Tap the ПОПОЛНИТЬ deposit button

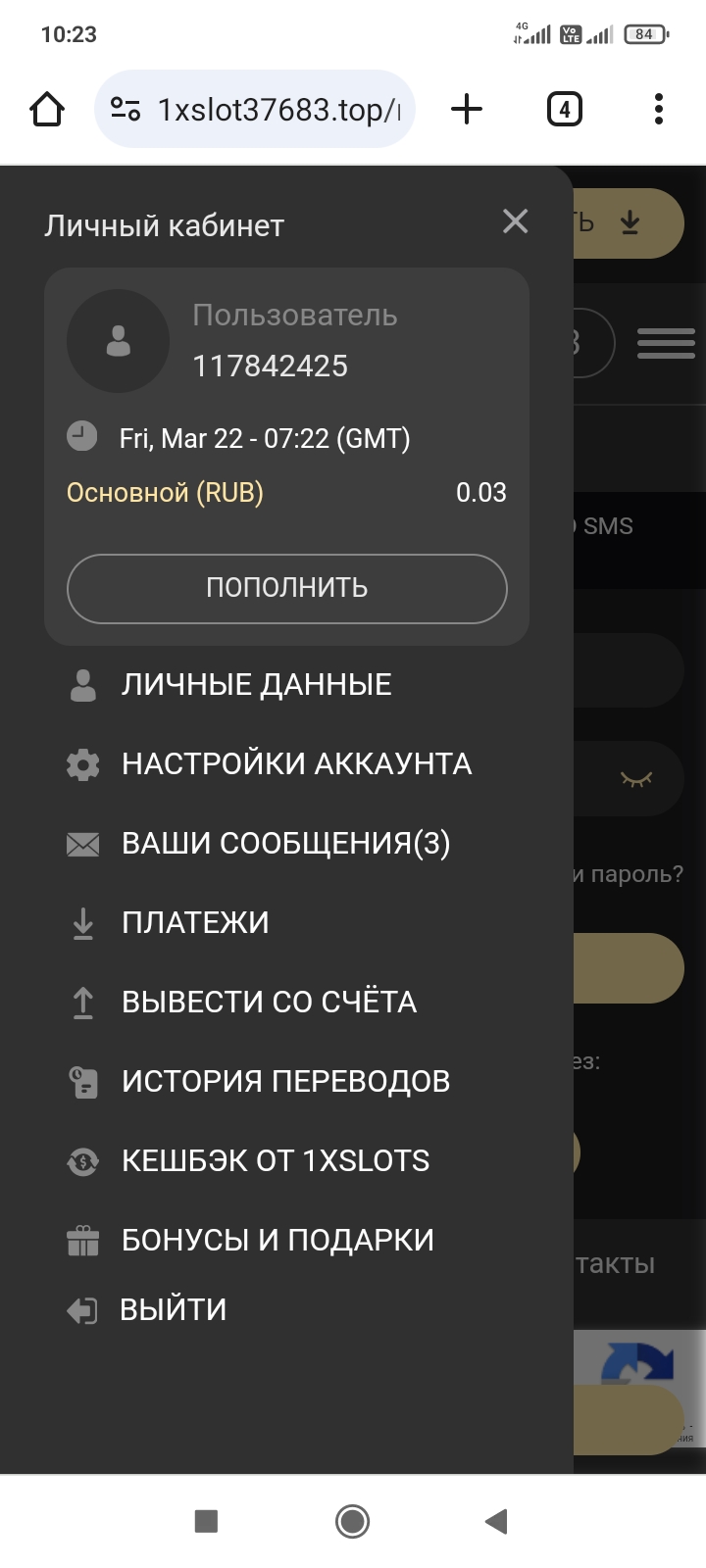[x=286, y=588]
